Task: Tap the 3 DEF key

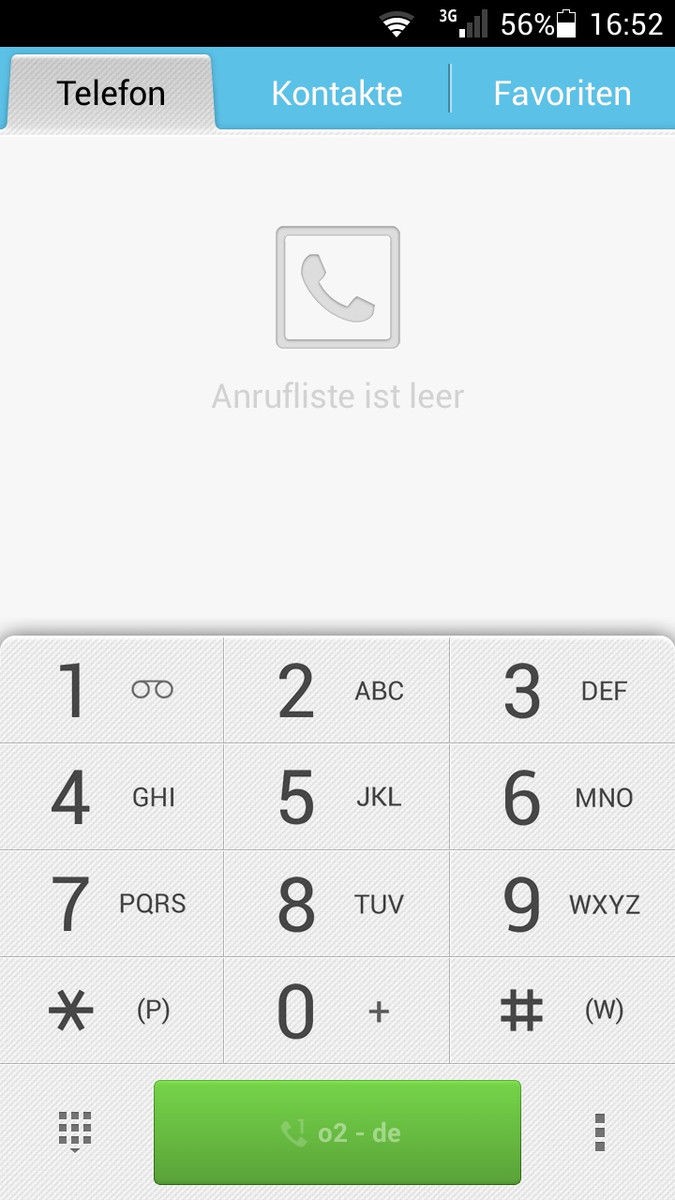Action: click(562, 691)
